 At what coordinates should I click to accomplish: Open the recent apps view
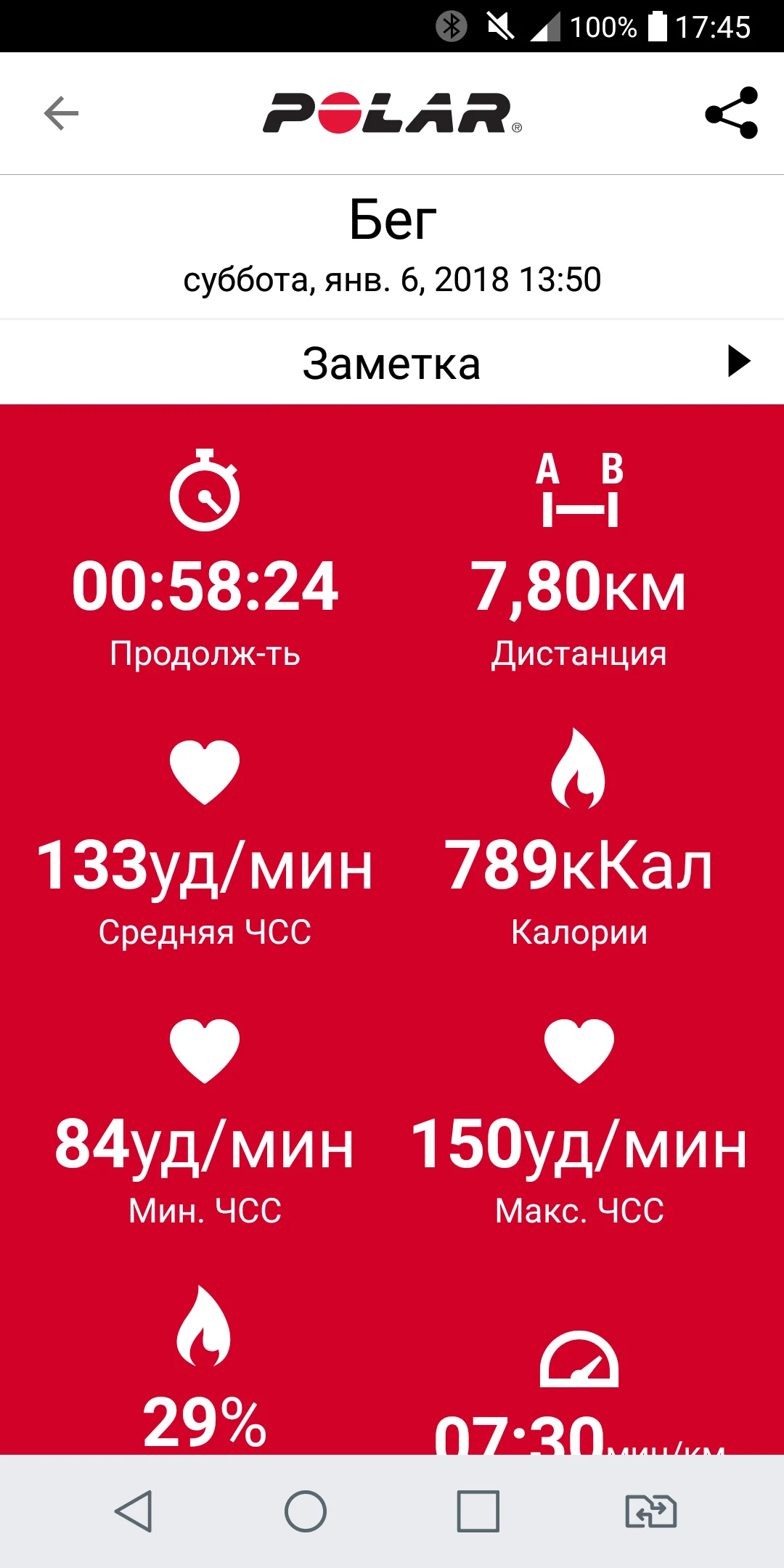click(x=478, y=1511)
